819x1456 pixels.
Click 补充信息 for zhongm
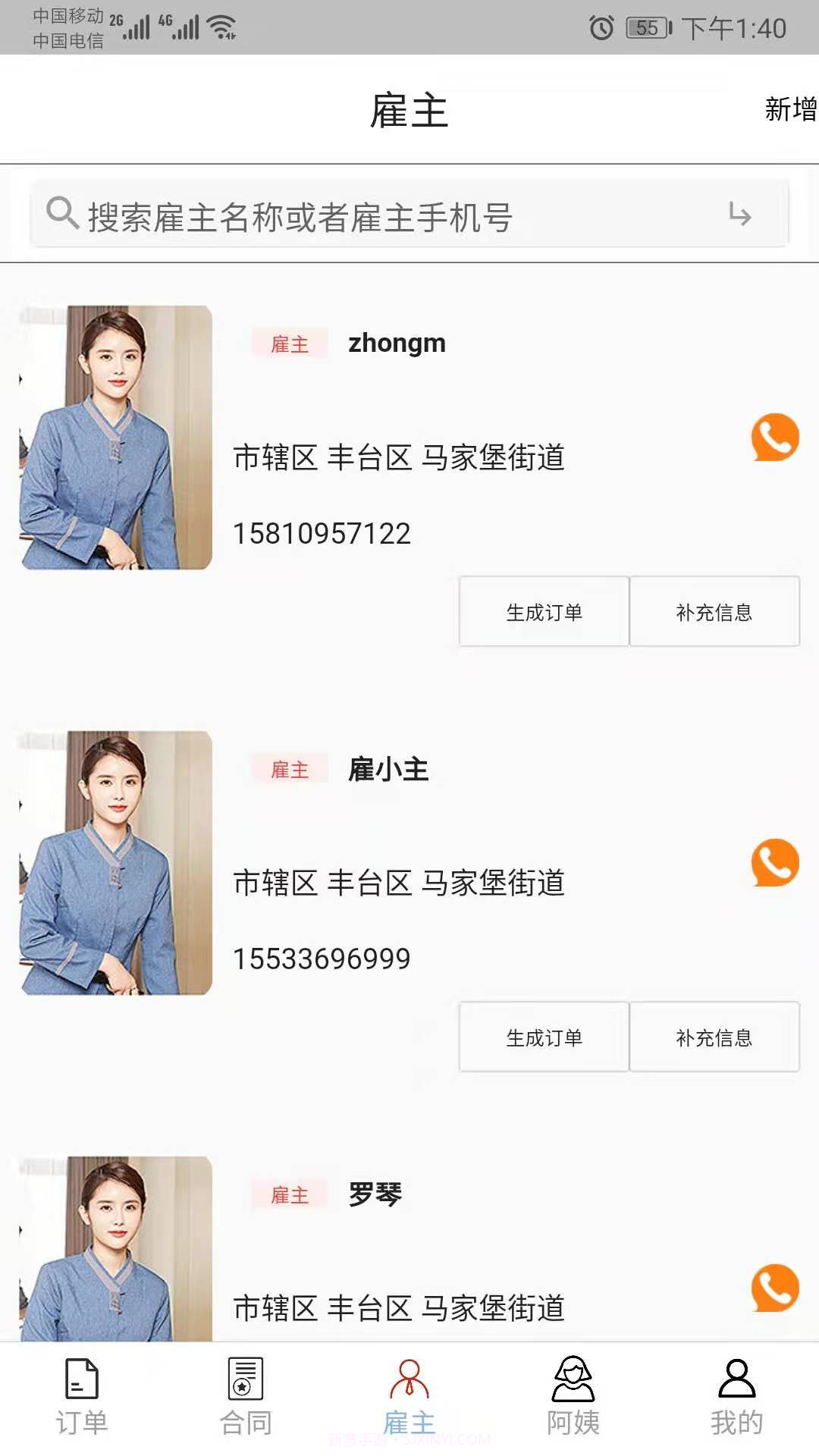[x=714, y=612]
